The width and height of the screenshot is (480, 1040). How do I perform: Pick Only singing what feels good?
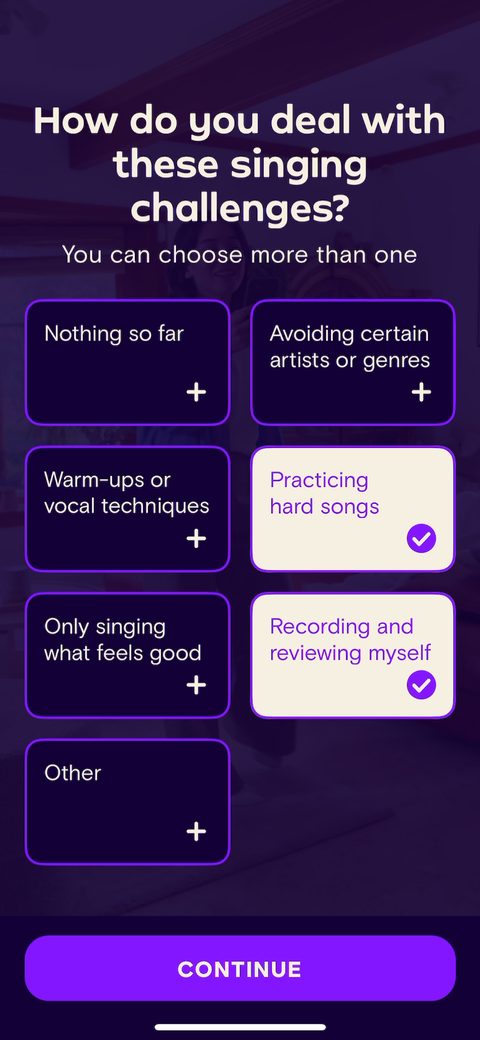(127, 655)
